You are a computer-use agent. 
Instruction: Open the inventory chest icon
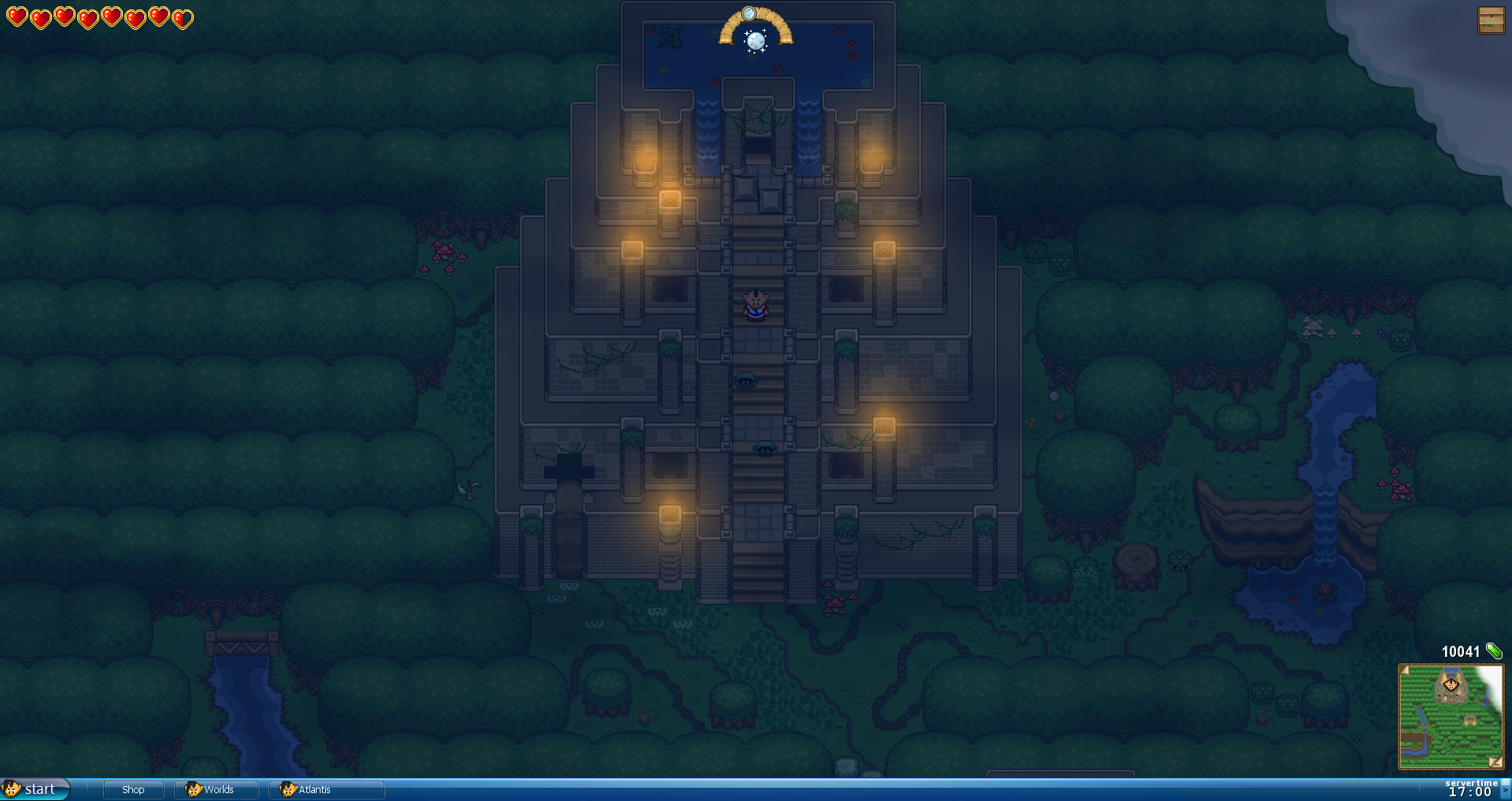(1491, 20)
